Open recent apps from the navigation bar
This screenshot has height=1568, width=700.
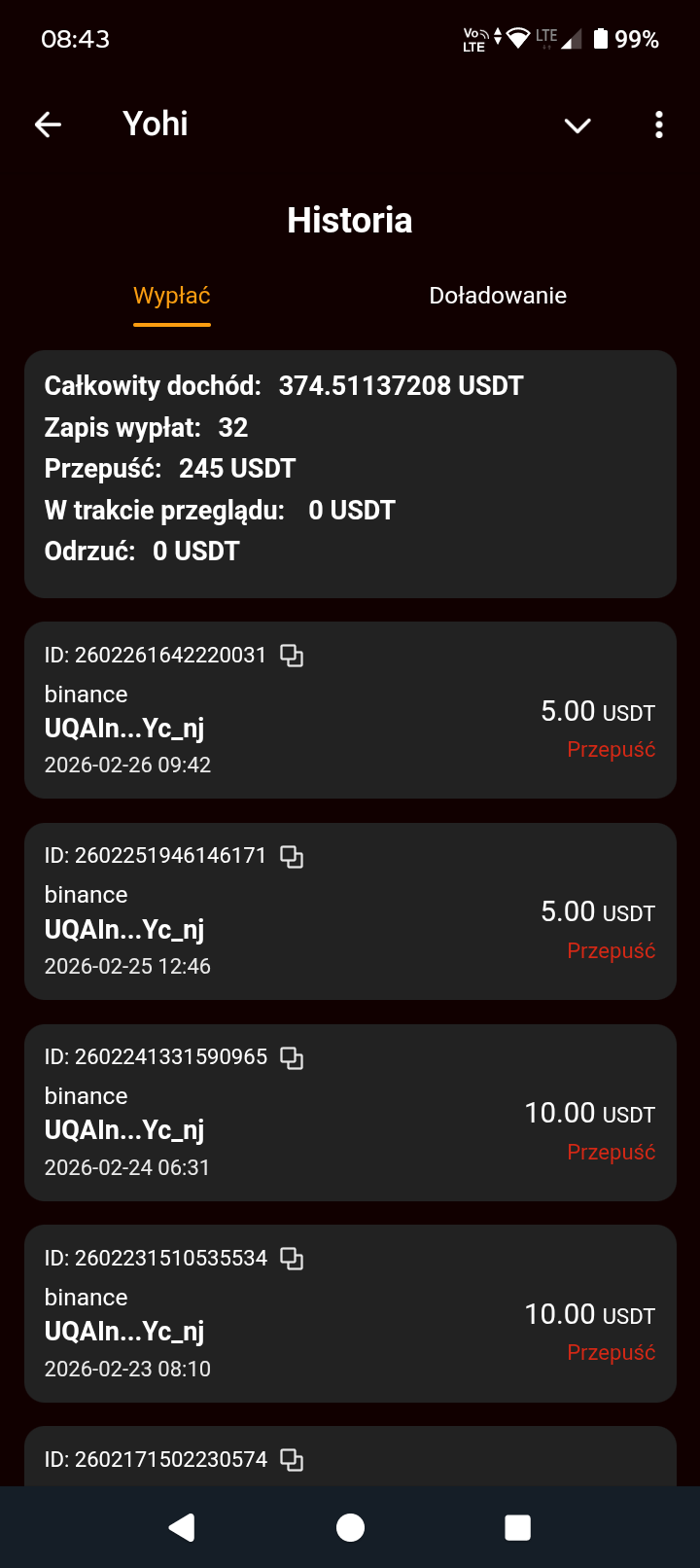pos(517,1527)
